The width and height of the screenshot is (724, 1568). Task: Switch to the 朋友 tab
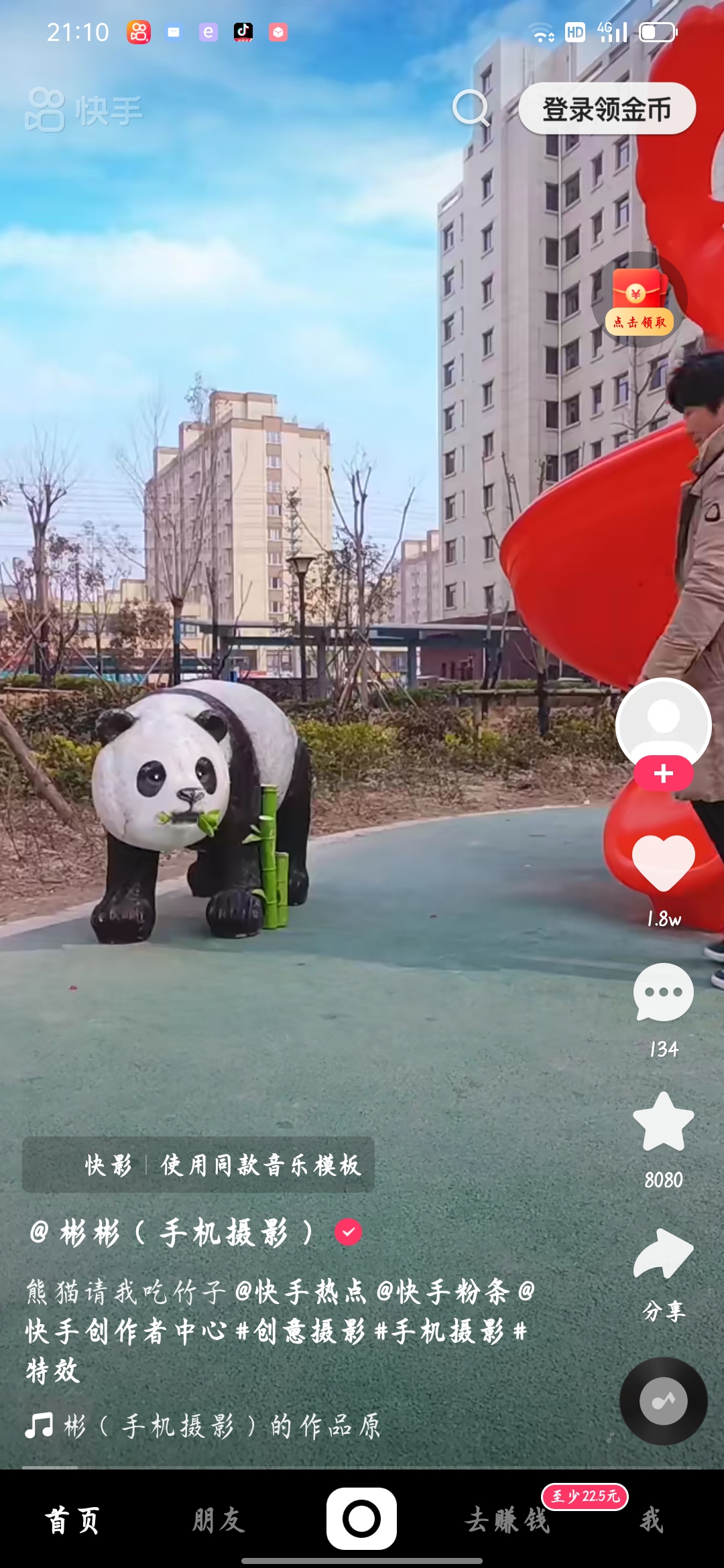pyautogui.click(x=218, y=1520)
